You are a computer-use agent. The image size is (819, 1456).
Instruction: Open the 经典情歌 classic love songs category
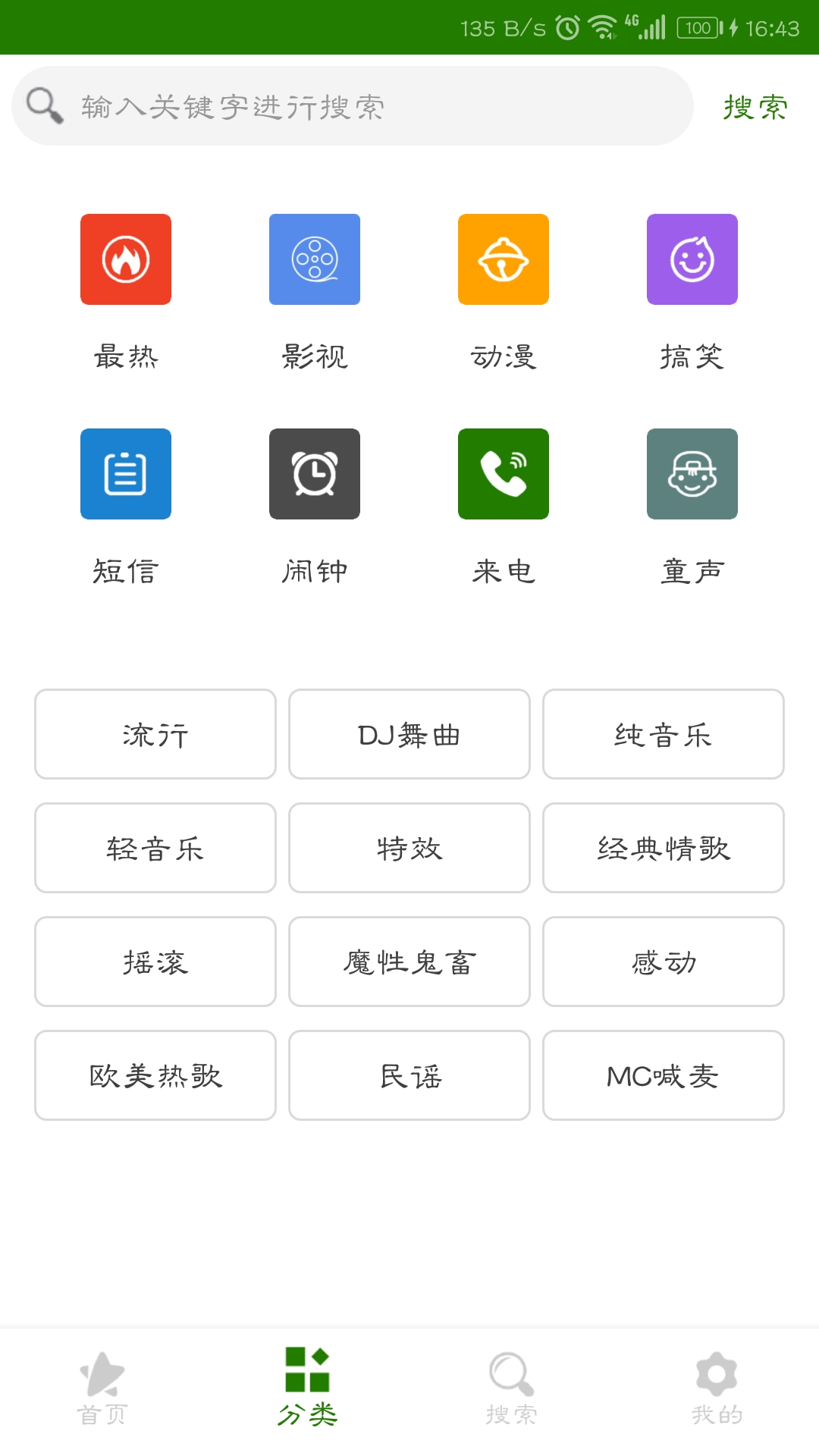[x=664, y=848]
